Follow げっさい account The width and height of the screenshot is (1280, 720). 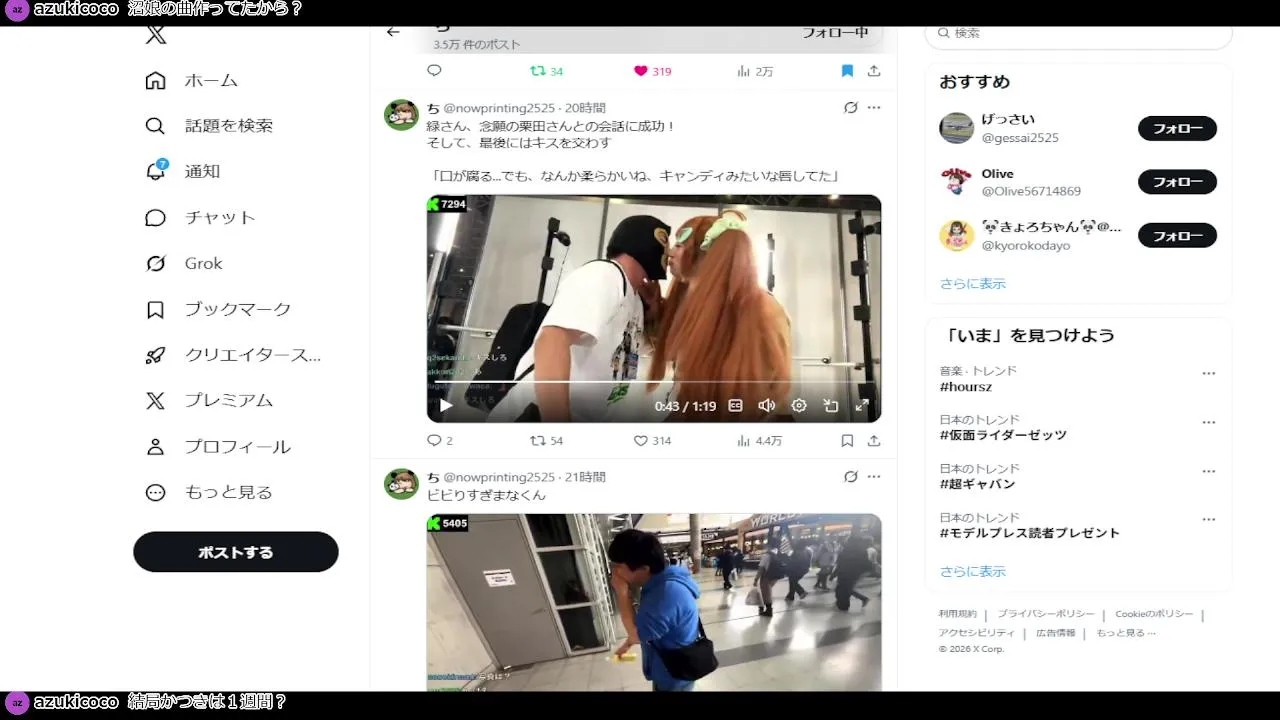click(x=1177, y=128)
